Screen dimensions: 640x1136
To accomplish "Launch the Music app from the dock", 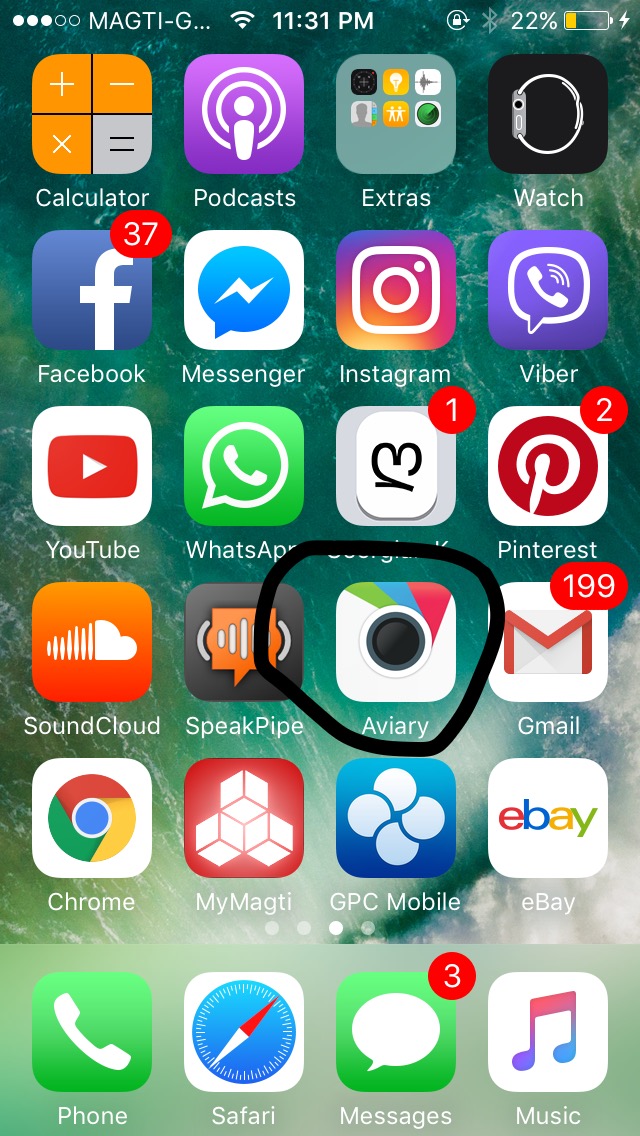I will pos(548,1033).
